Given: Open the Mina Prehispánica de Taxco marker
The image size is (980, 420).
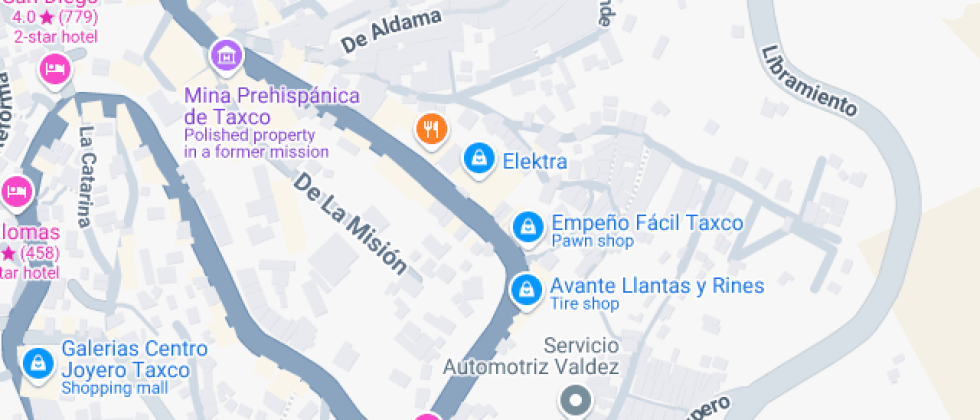Looking at the screenshot, I should click(226, 57).
